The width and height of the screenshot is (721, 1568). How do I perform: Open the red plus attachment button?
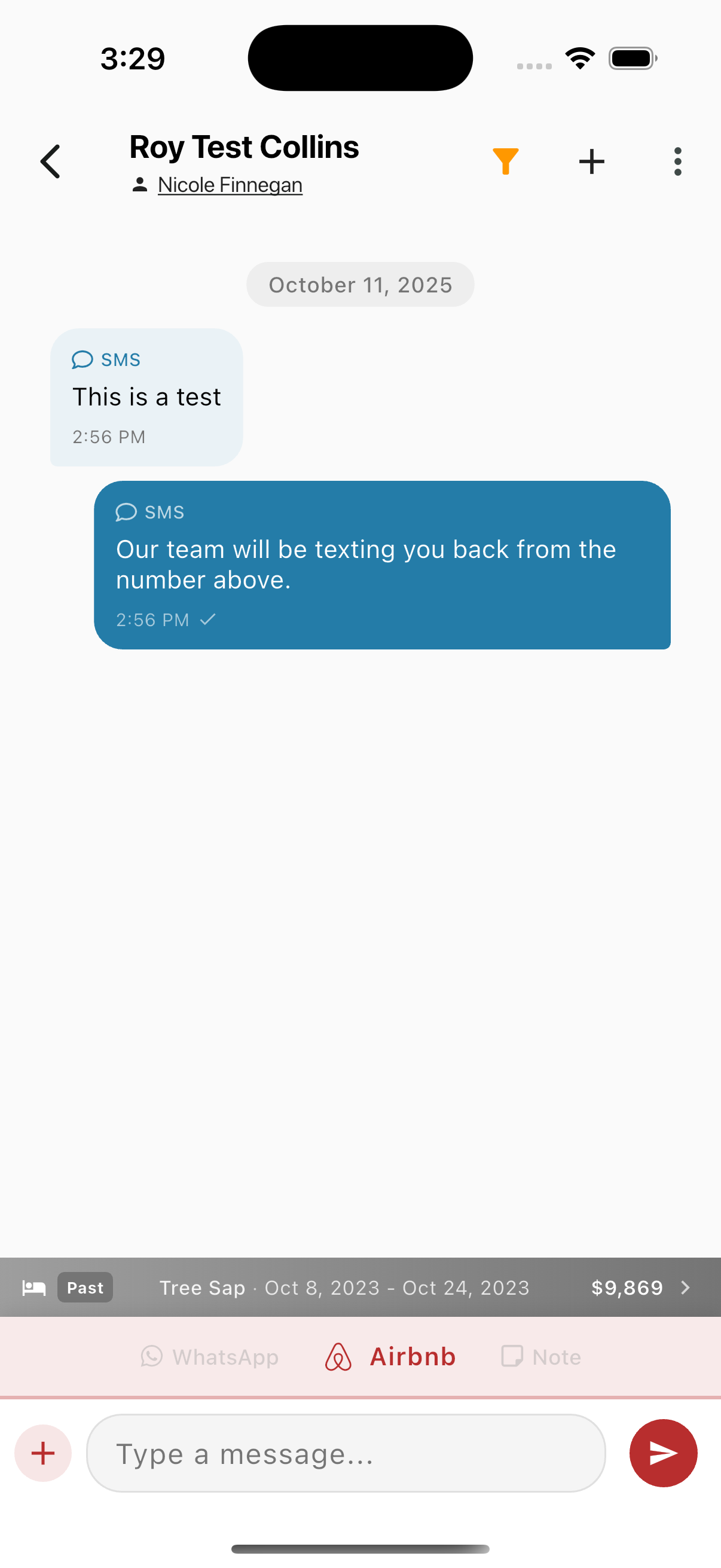tap(43, 1453)
